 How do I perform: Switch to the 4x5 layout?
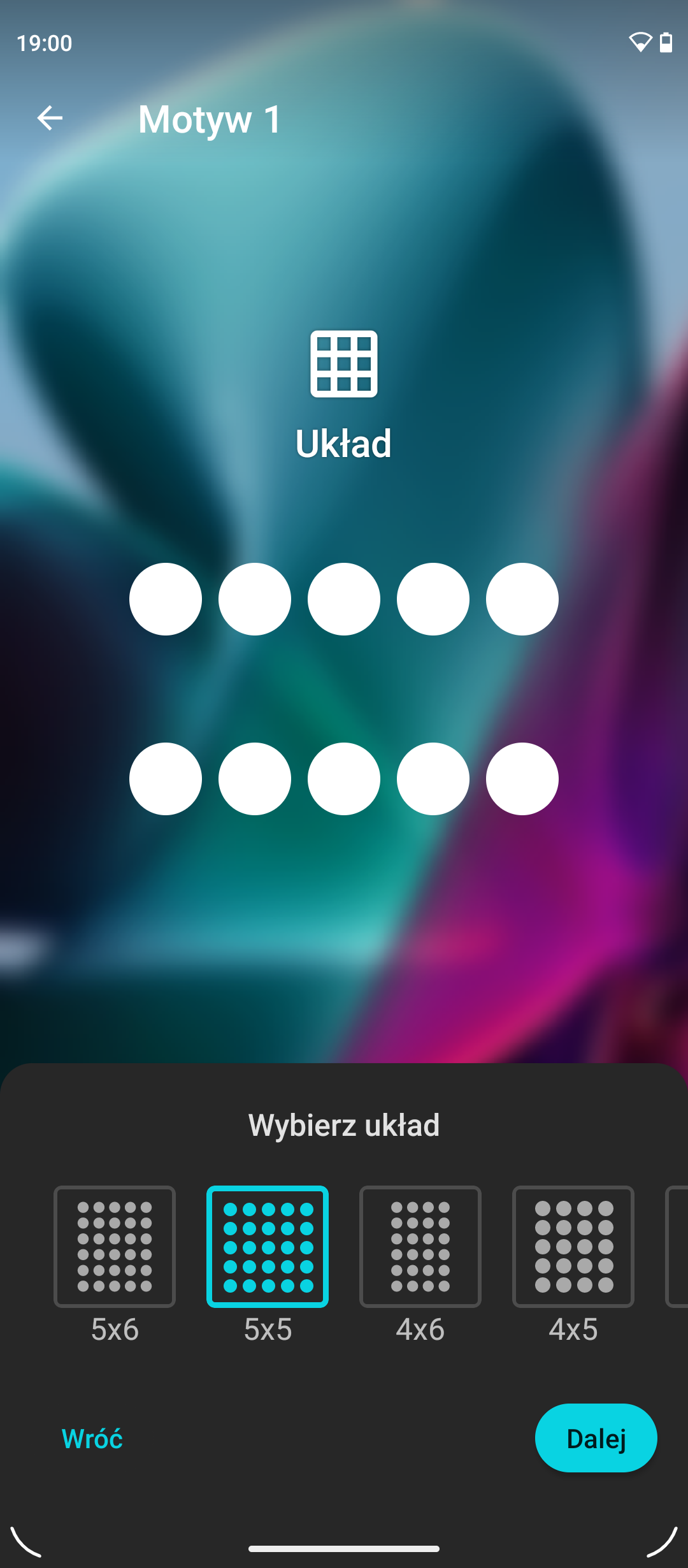[x=573, y=1246]
